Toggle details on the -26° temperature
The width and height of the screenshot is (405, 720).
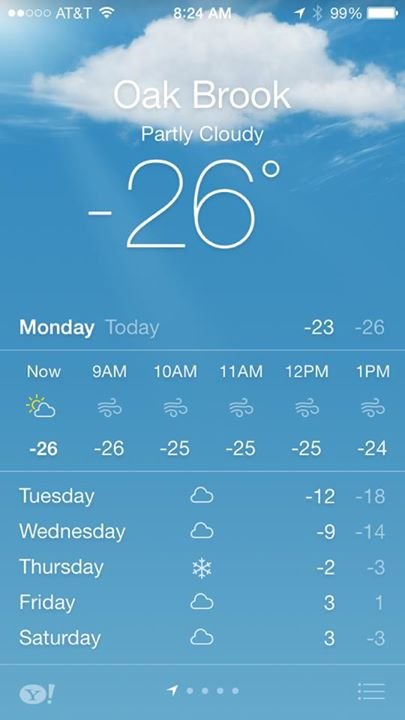184,205
